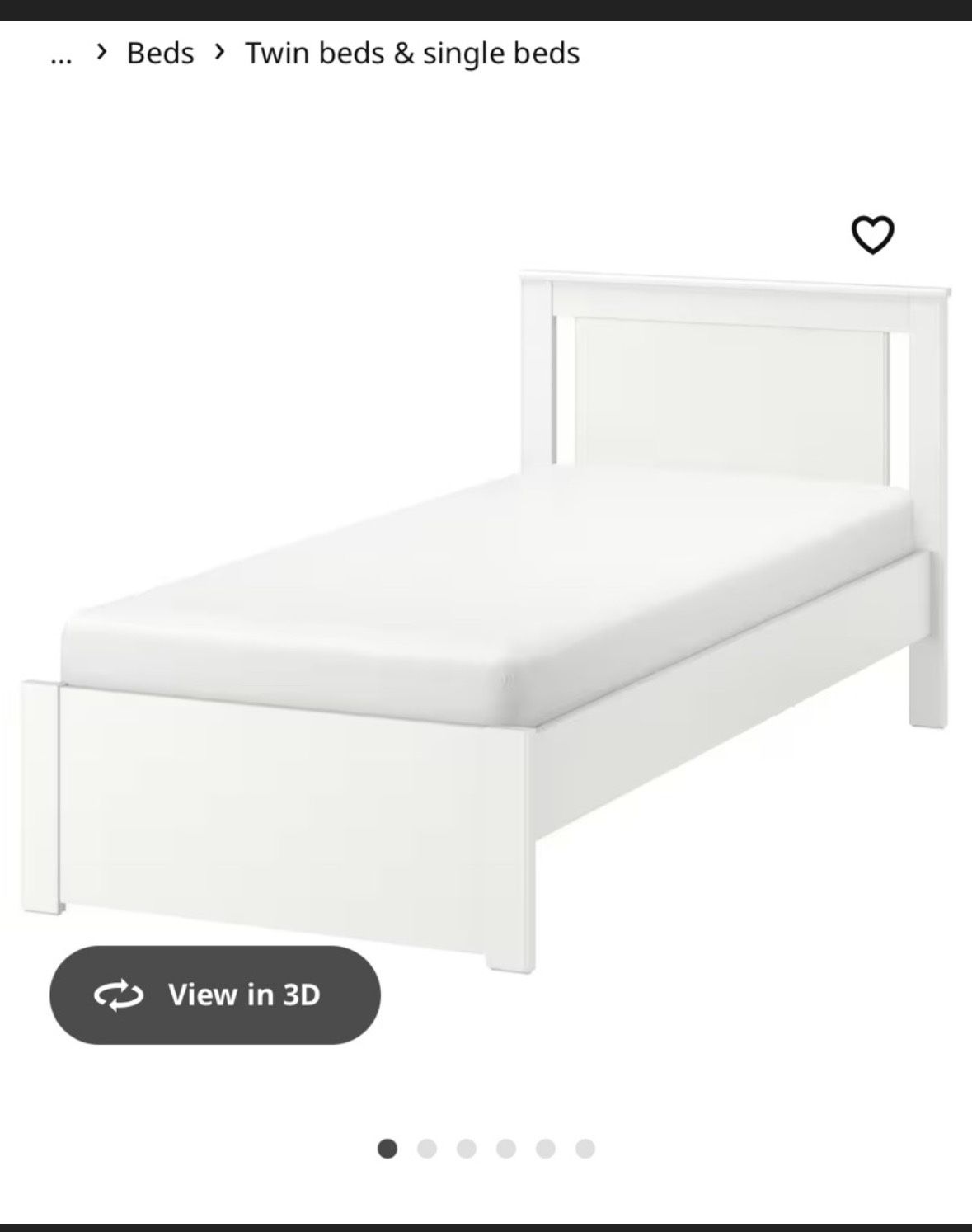Click the View in 3D label text
This screenshot has height=1232, width=972.
tap(246, 995)
